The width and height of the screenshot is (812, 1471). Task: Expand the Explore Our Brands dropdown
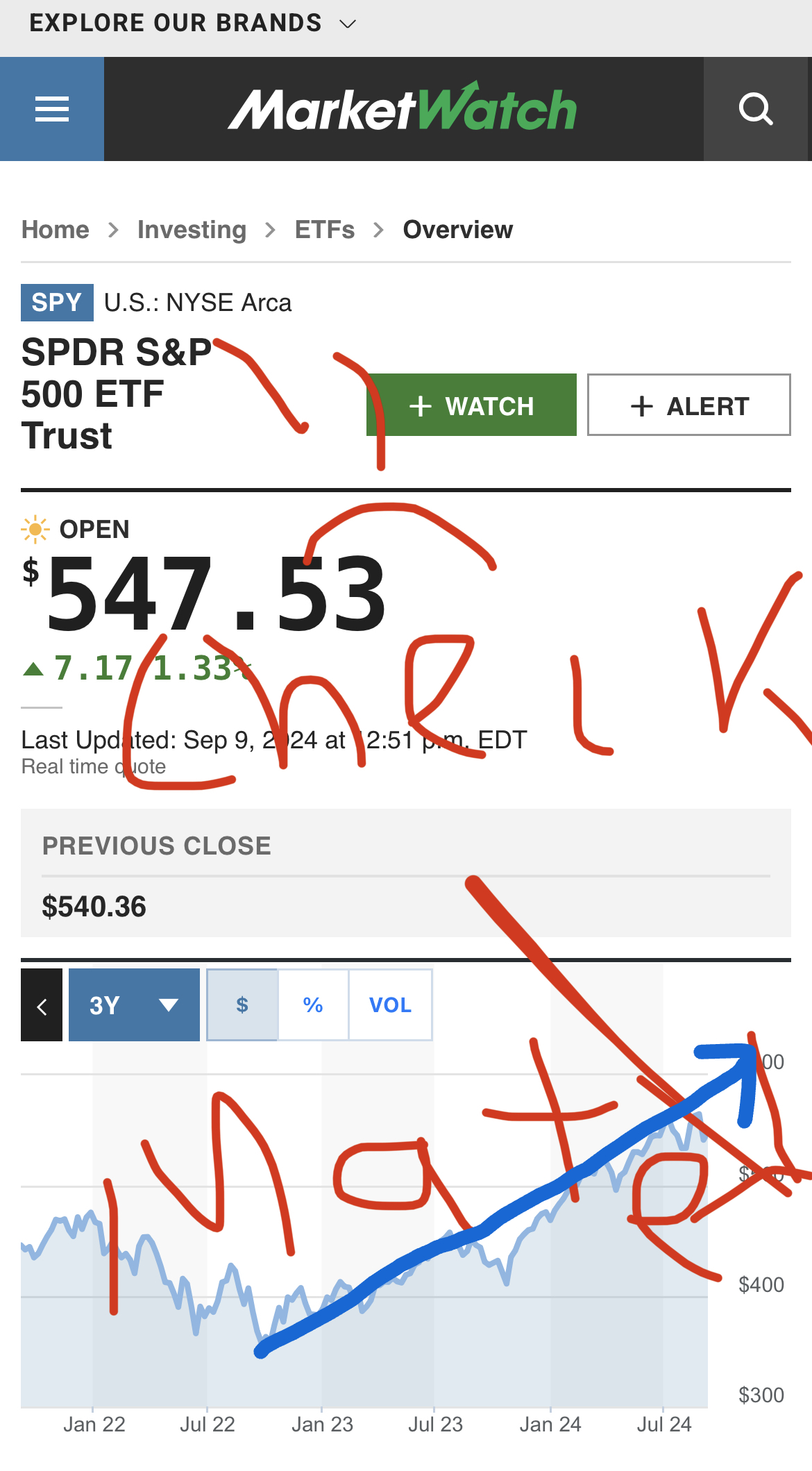point(193,23)
